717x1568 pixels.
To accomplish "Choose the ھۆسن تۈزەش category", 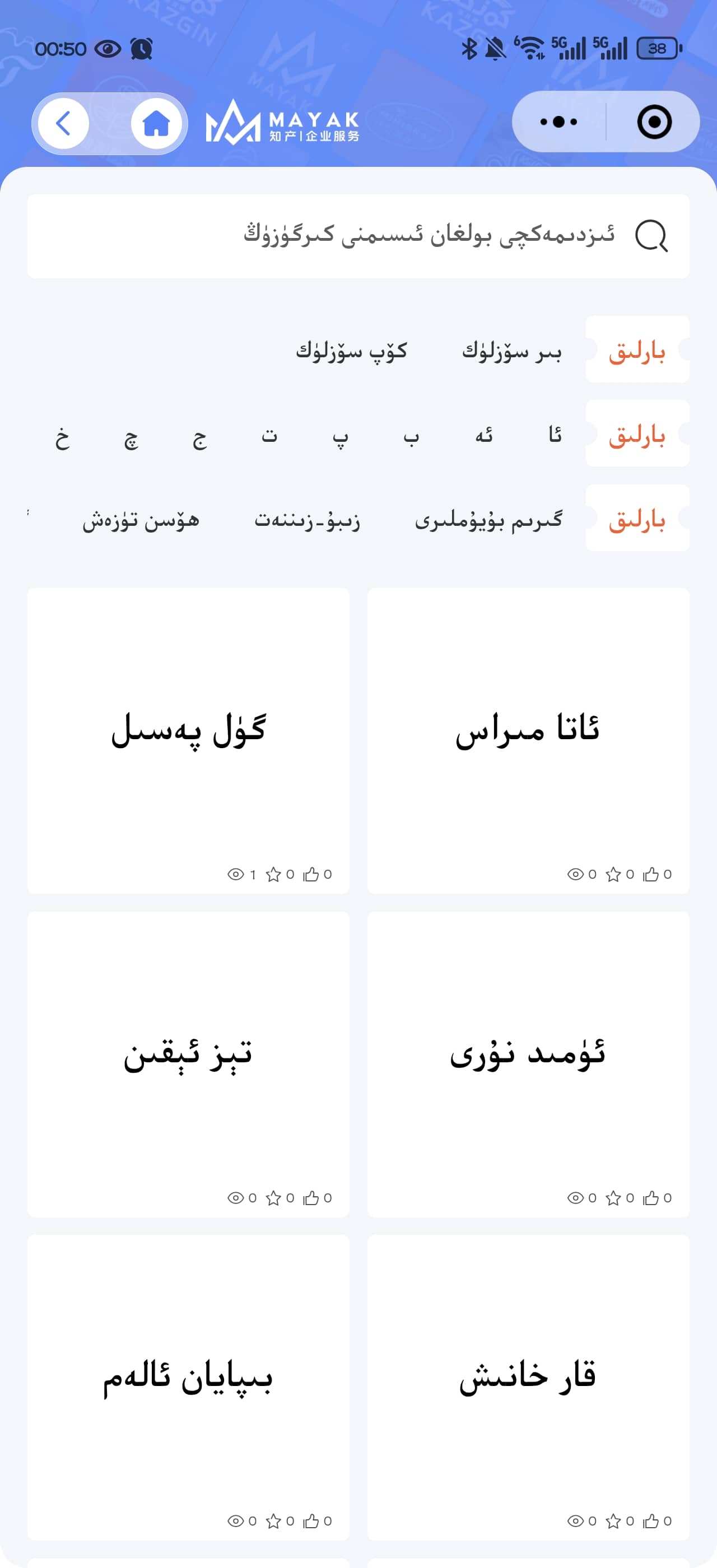I will 141,520.
